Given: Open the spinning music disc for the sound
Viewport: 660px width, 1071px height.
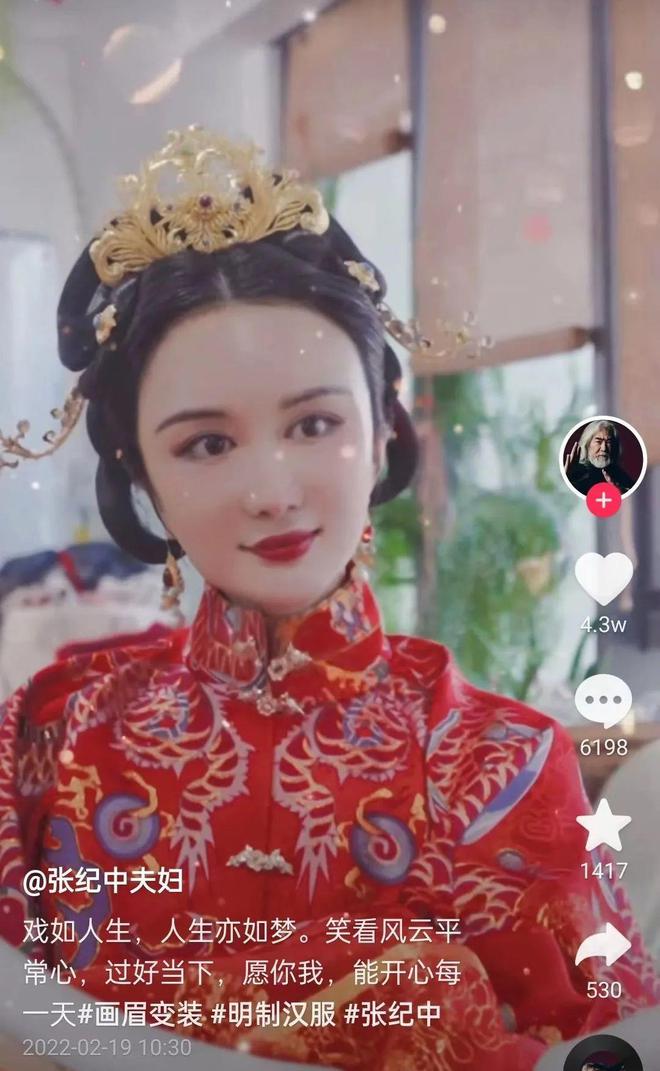Looking at the screenshot, I should pyautogui.click(x=603, y=1055).
